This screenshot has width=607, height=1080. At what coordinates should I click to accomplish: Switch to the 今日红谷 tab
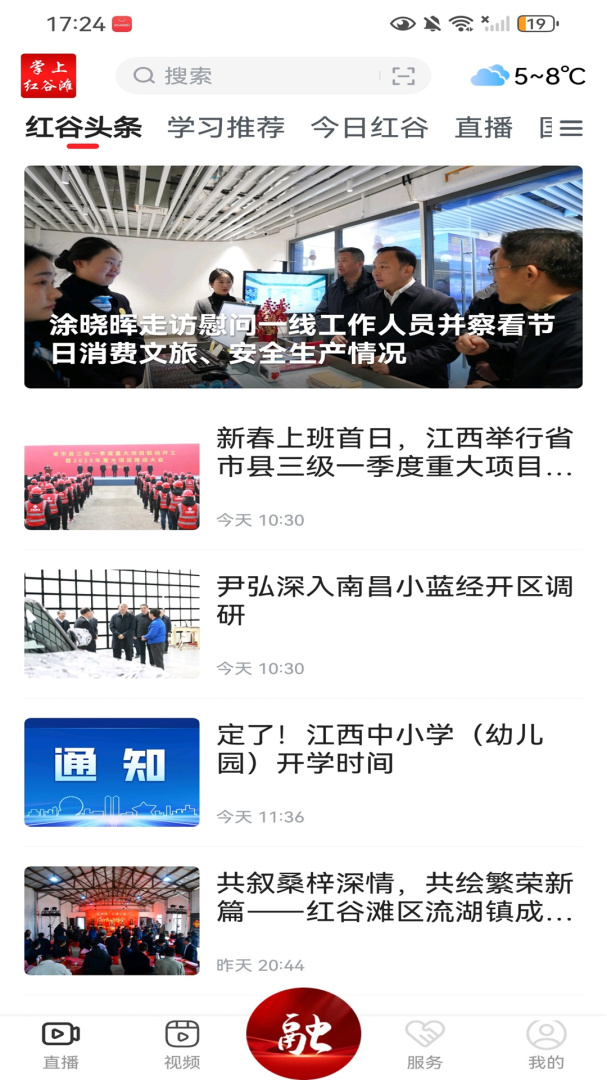tap(369, 128)
